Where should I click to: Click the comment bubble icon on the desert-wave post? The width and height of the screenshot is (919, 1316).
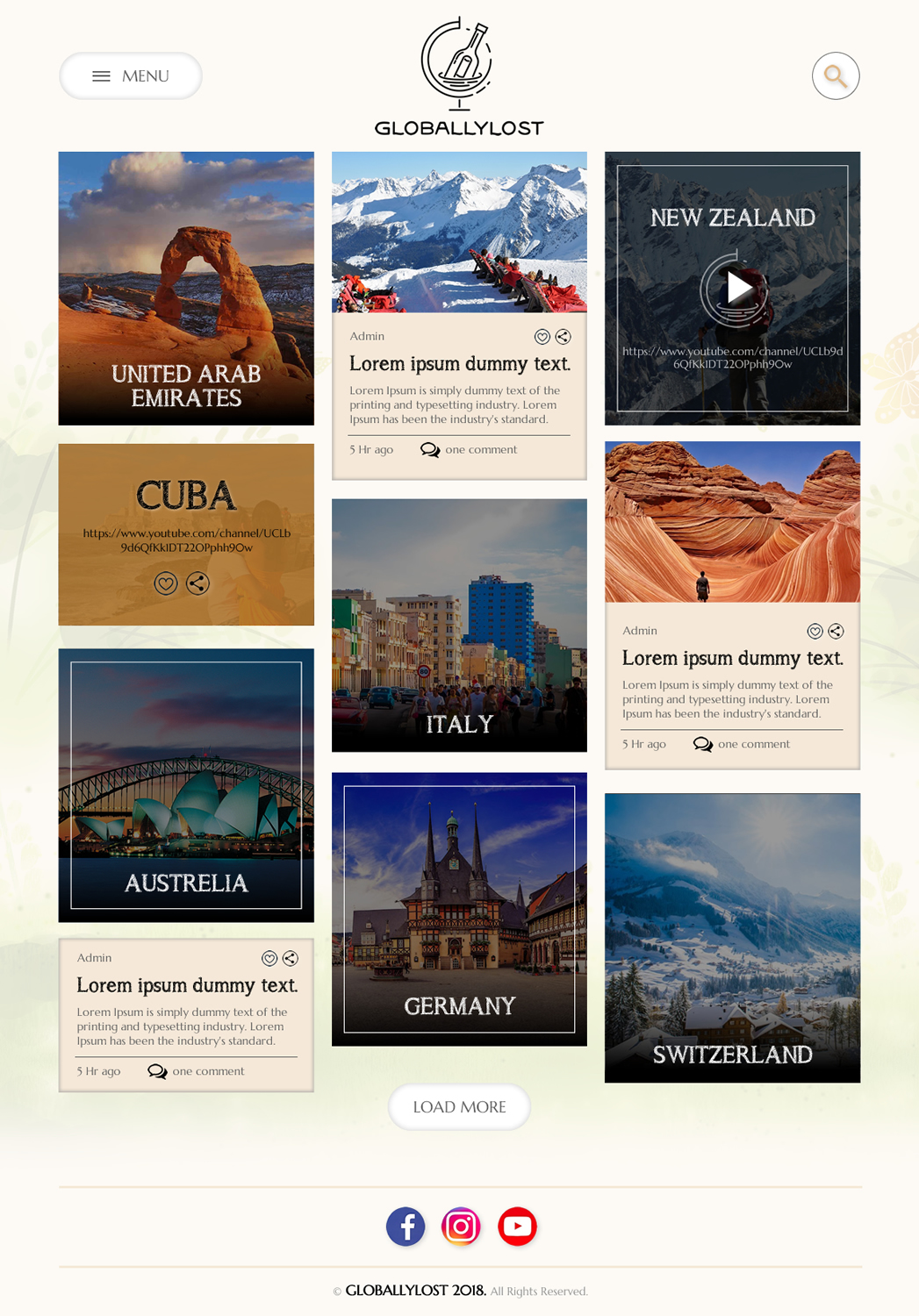(700, 743)
